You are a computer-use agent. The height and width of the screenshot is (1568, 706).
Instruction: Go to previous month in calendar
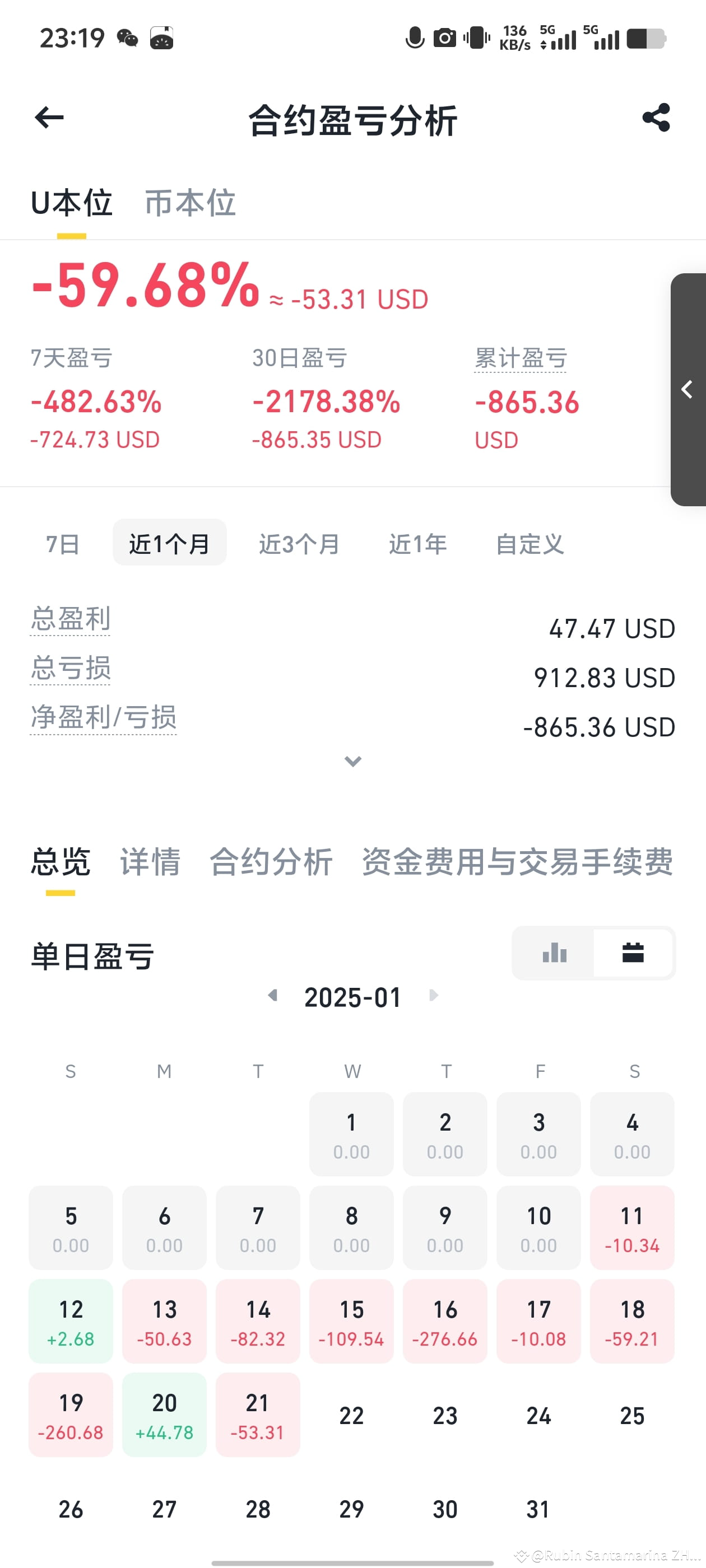[x=273, y=996]
